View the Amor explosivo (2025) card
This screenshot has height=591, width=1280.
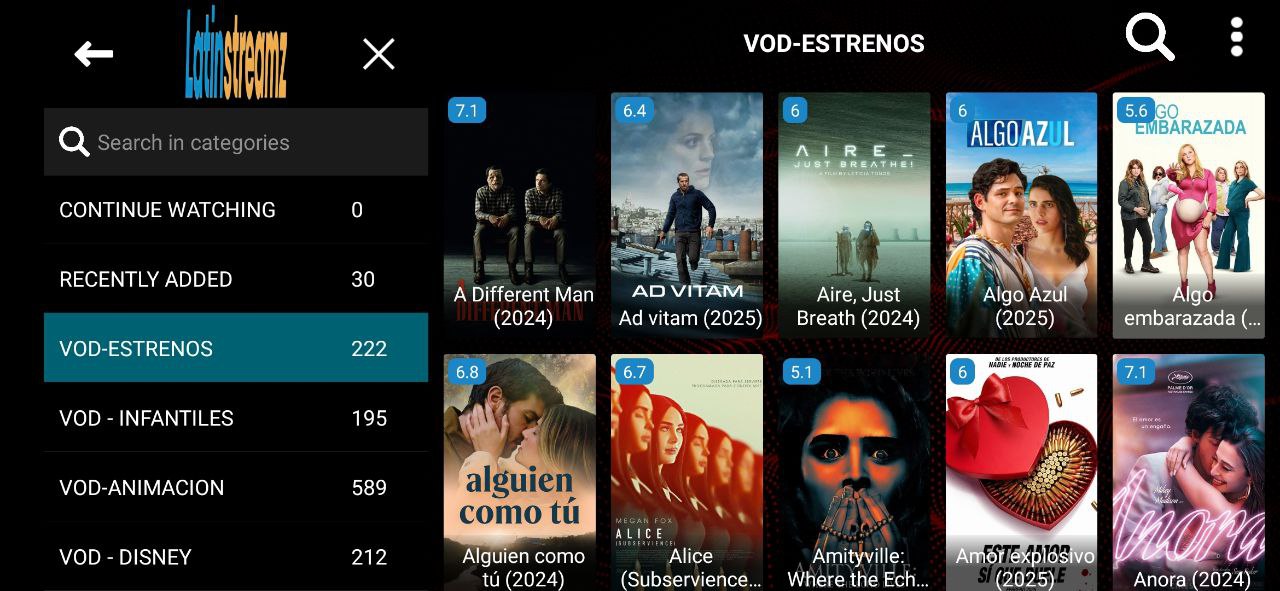(1022, 472)
